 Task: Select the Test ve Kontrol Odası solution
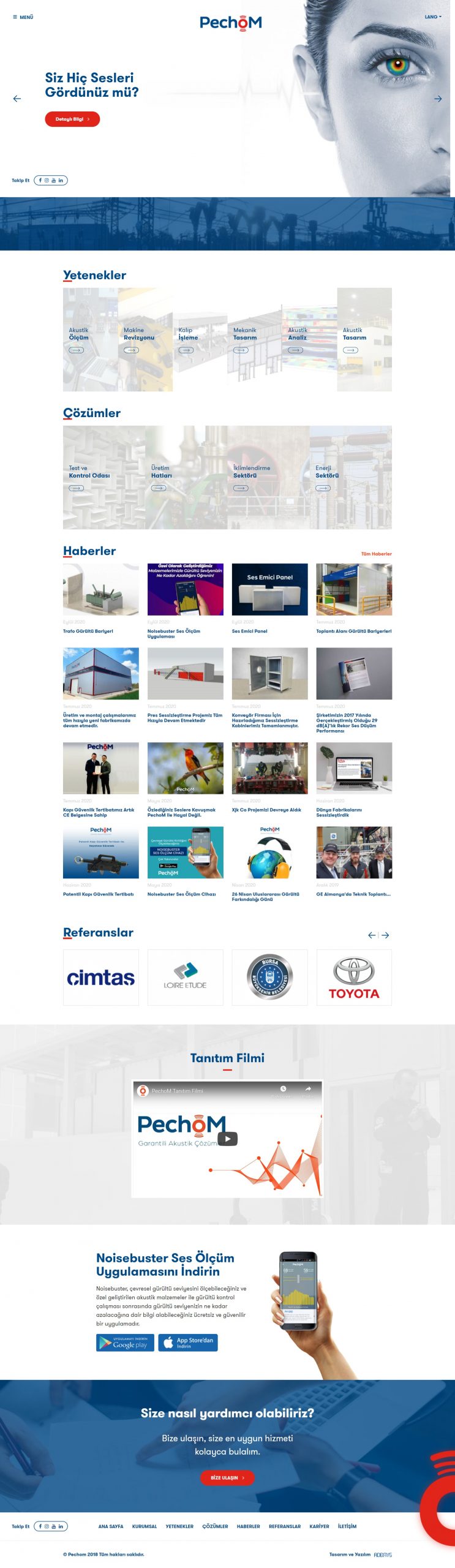pyautogui.click(x=103, y=477)
